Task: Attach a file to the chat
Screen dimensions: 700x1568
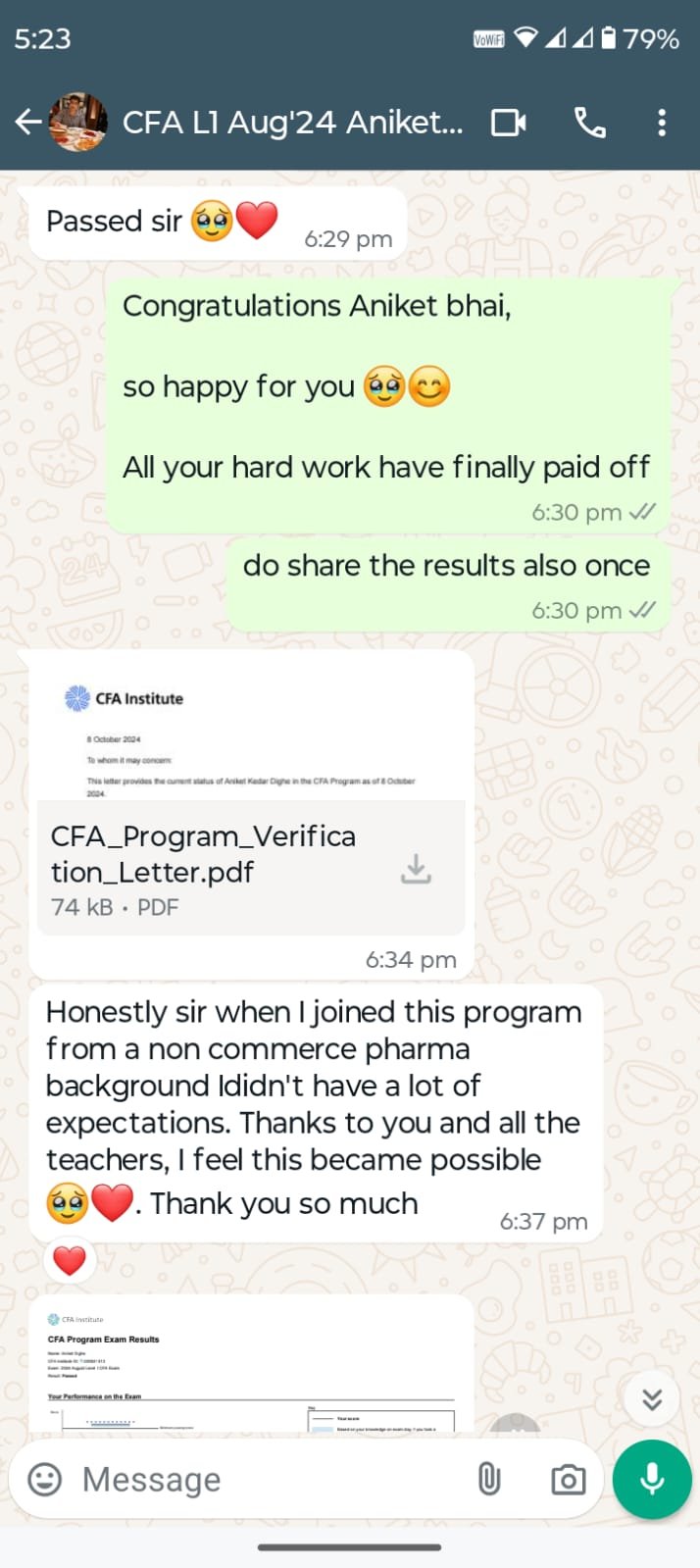Action: (x=488, y=1479)
